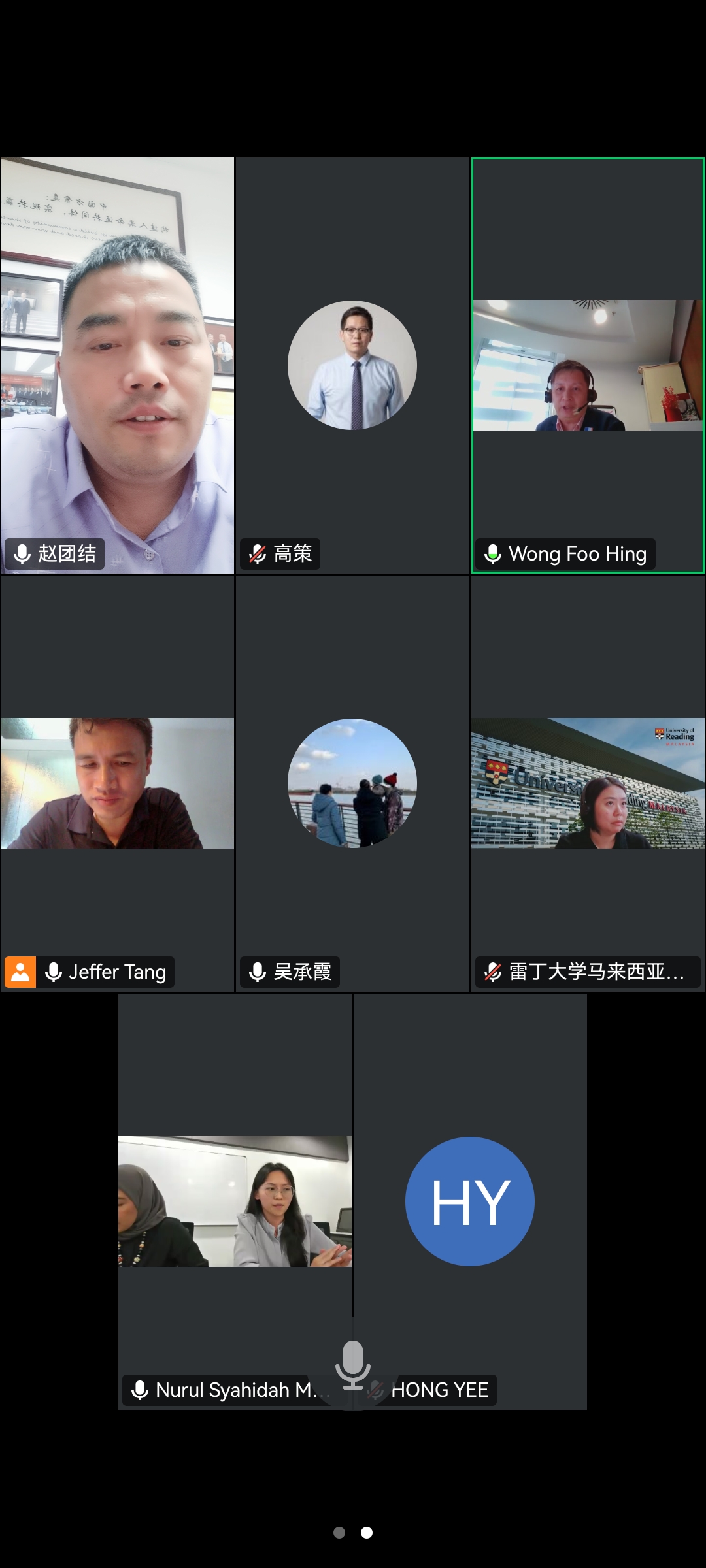Tap the 雷丁大学马来西亚 video tile
The image size is (706, 1568).
coord(588,783)
